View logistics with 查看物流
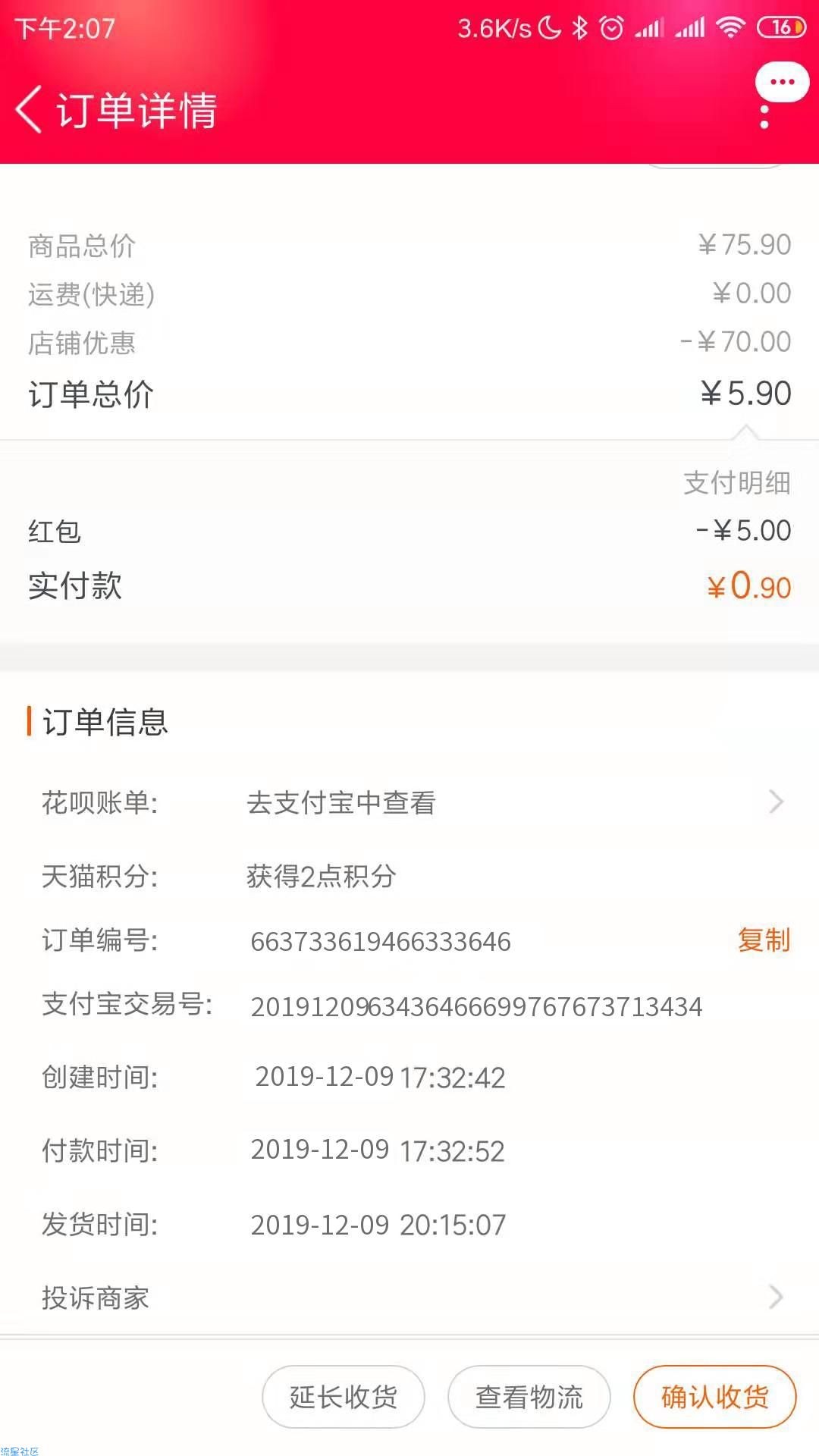Viewport: 819px width, 1456px height. click(529, 1396)
